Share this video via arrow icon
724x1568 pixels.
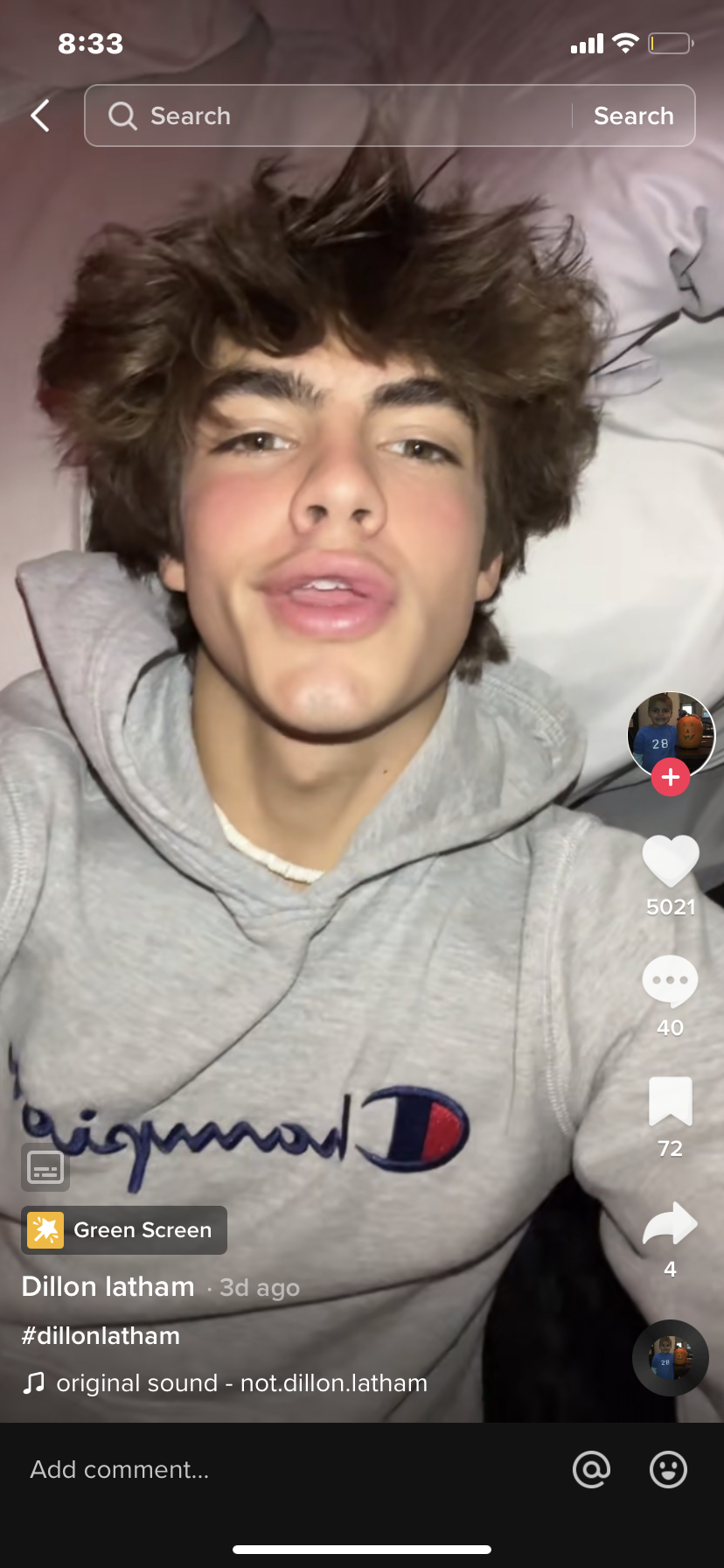tap(671, 1223)
